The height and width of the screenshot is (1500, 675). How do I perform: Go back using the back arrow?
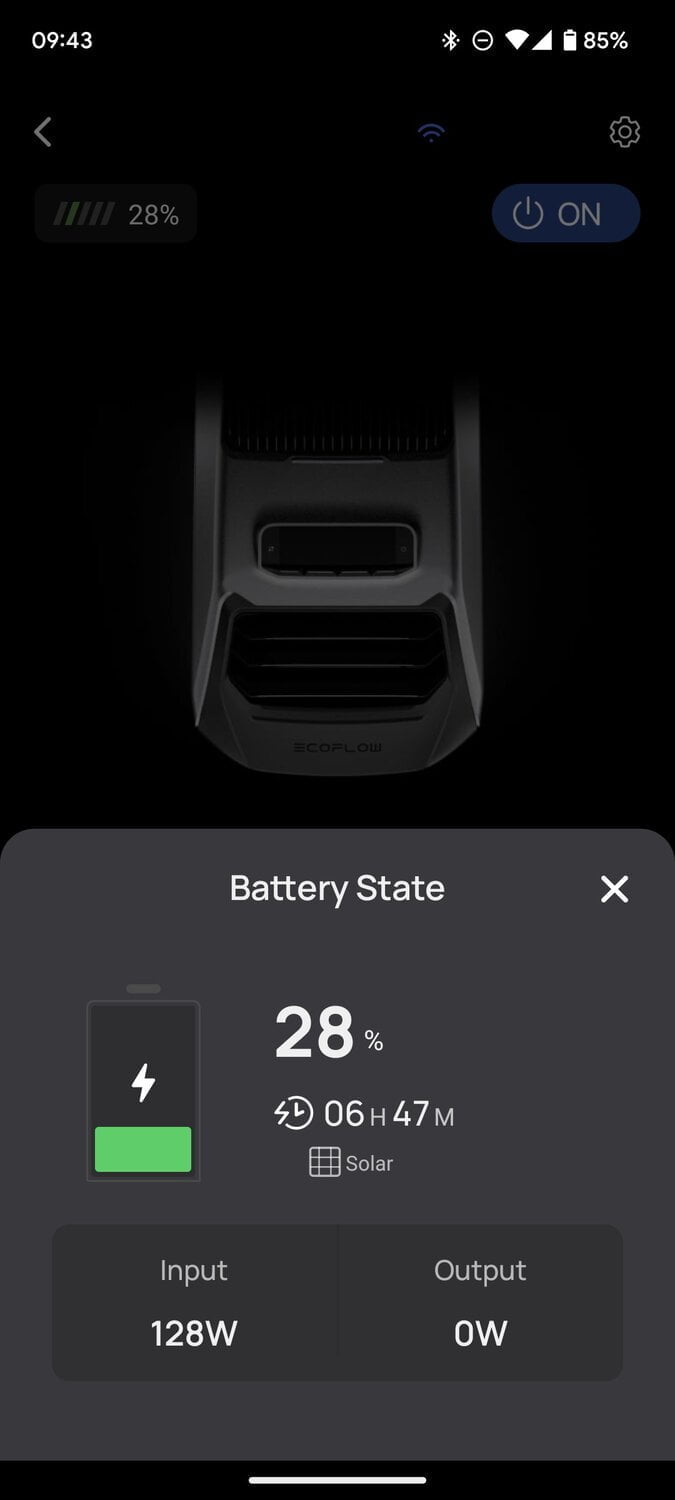[x=43, y=132]
